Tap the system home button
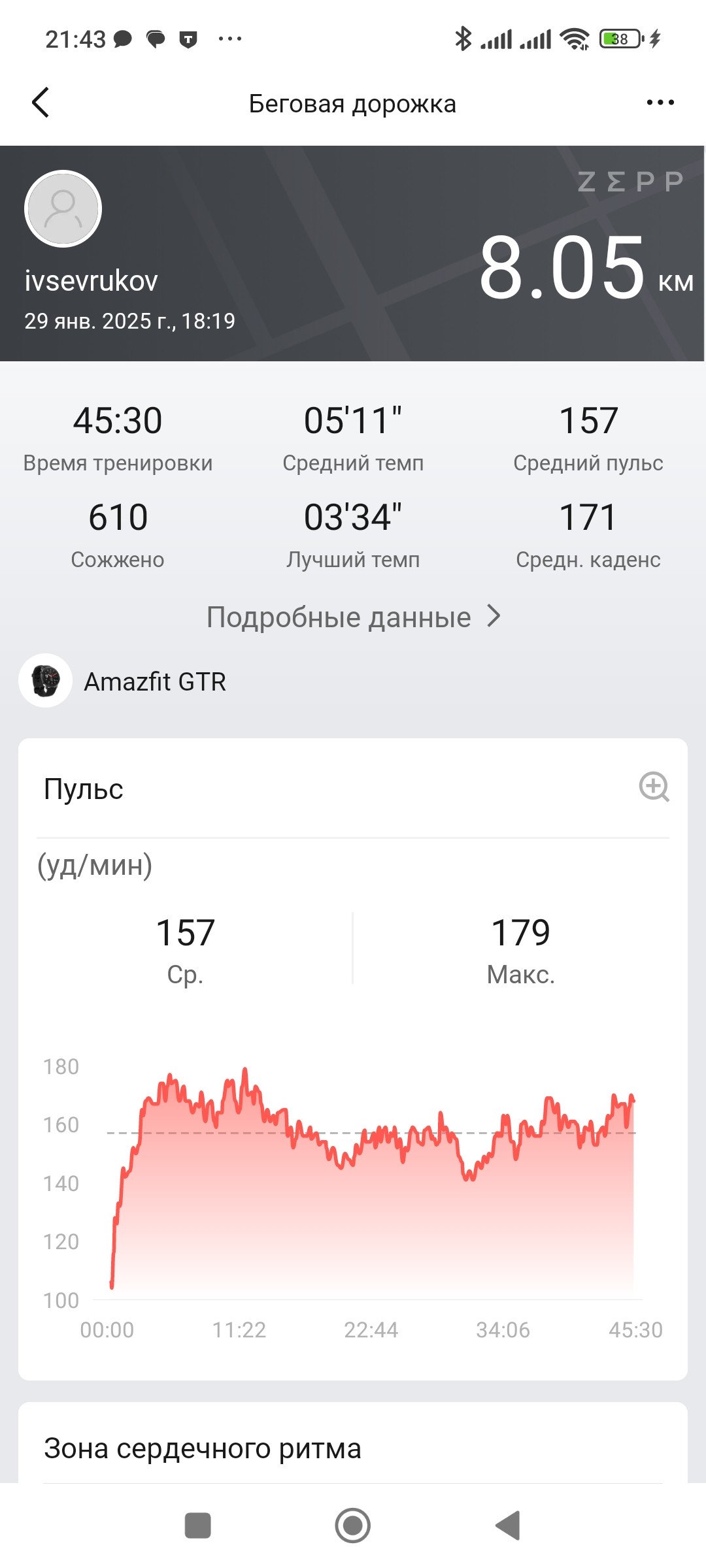Viewport: 706px width, 1568px height. pyautogui.click(x=353, y=1526)
